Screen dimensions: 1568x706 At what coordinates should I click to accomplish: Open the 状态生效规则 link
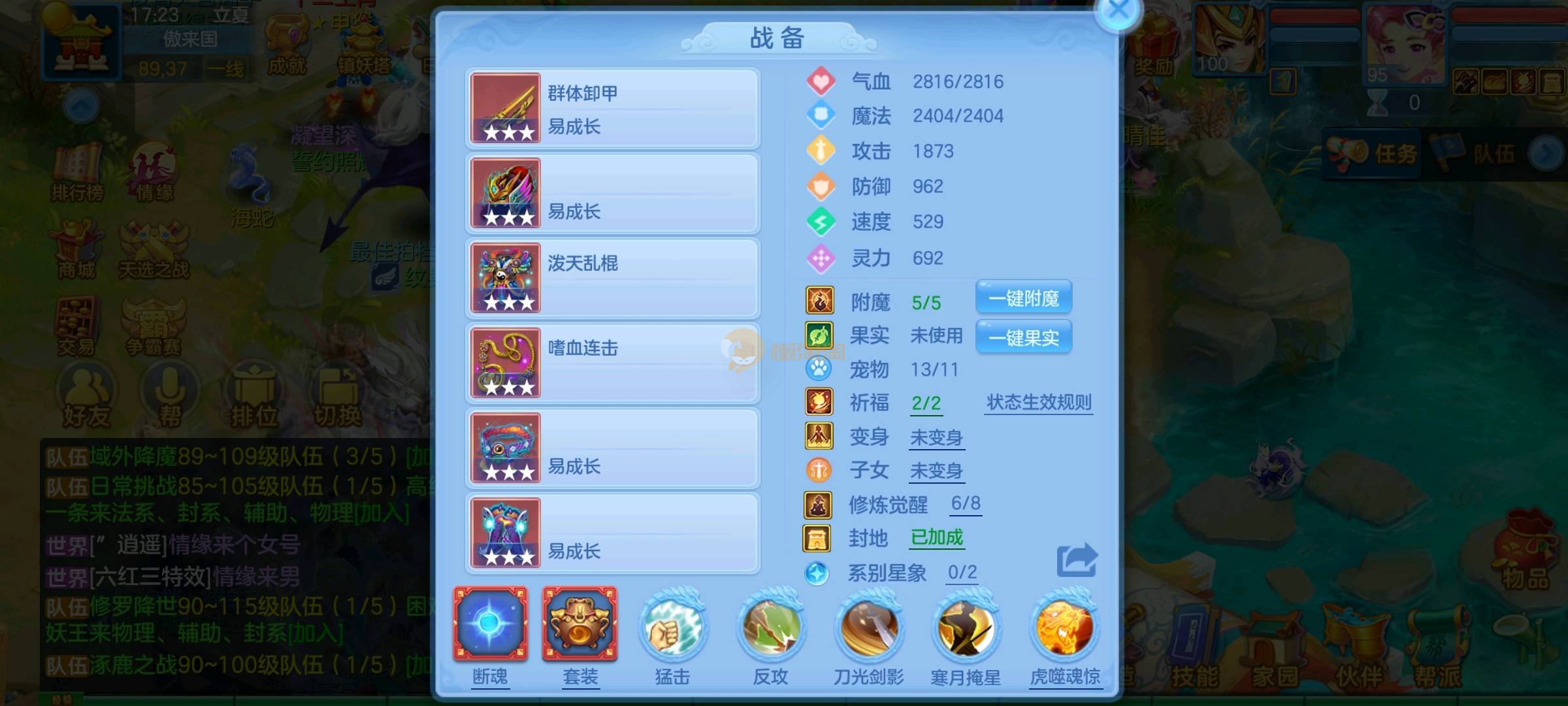coord(1039,402)
